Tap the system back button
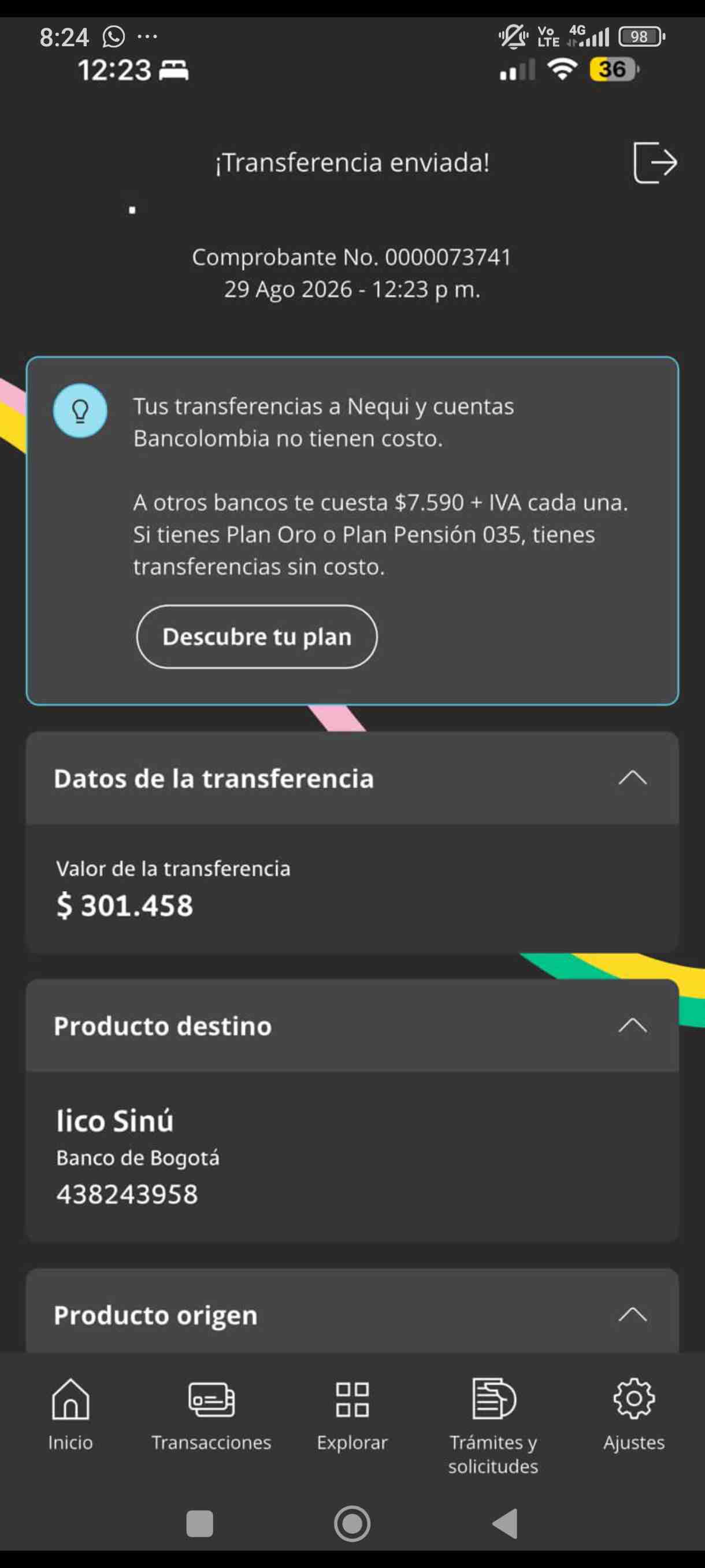Screen dimensions: 705x1568 click(505, 1523)
